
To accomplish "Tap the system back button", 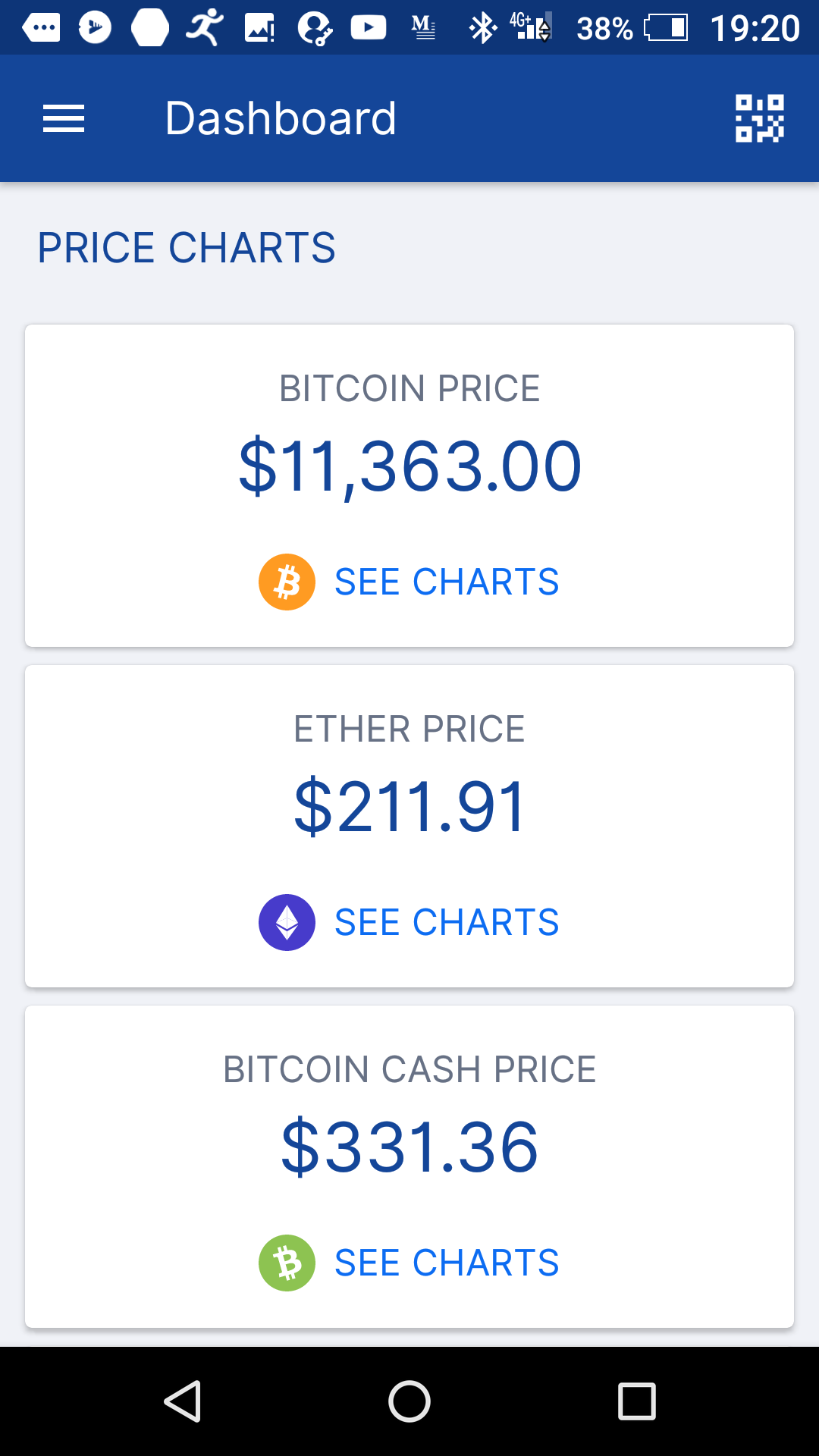I will (x=183, y=1401).
